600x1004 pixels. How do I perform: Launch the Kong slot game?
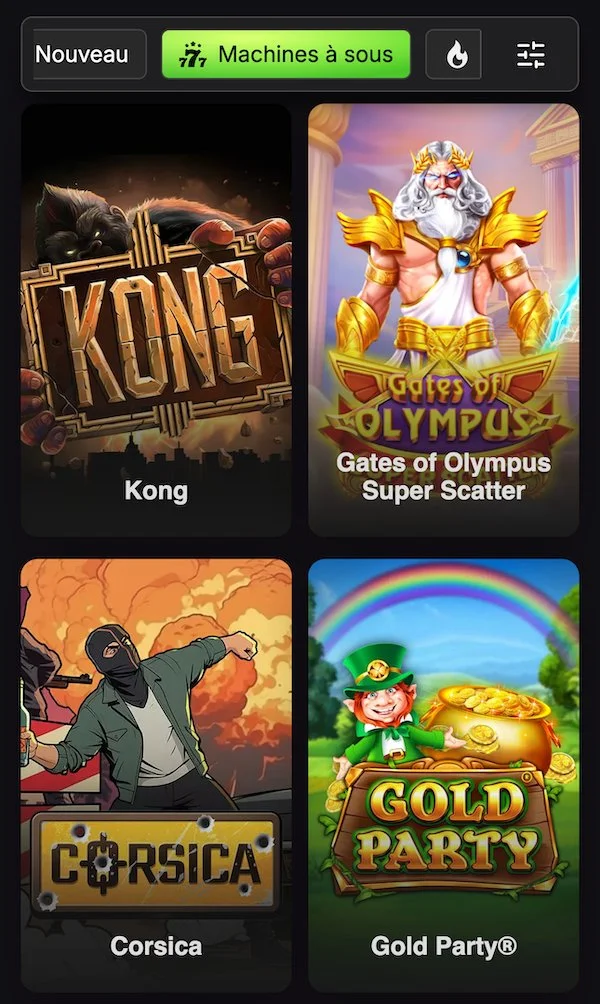(x=156, y=320)
